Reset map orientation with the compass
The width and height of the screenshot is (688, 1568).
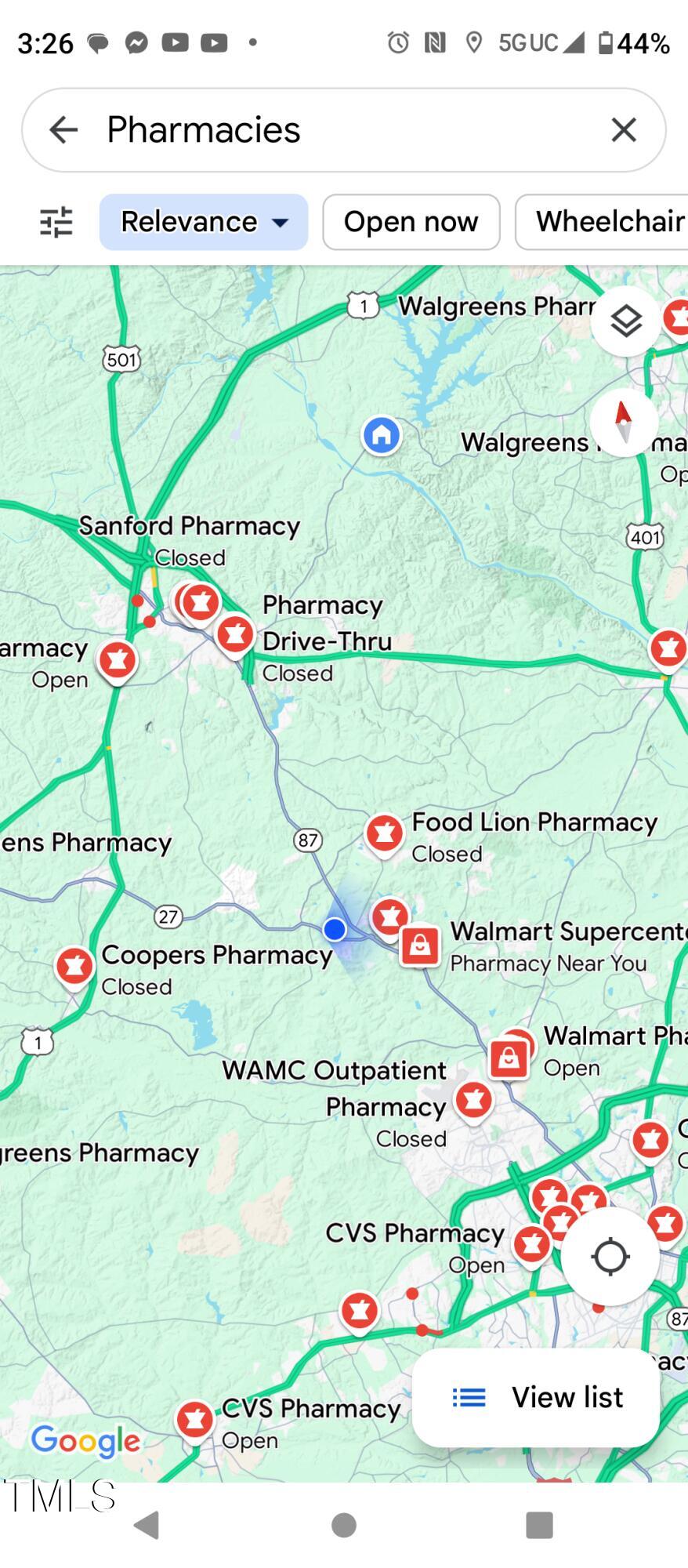click(x=624, y=422)
